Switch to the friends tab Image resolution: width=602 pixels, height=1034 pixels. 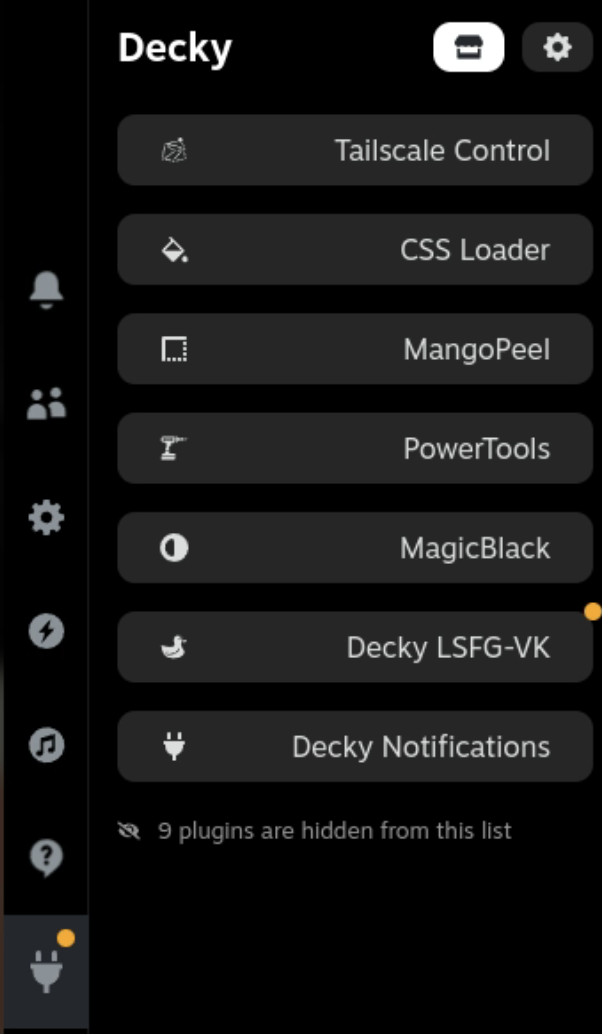(x=46, y=404)
